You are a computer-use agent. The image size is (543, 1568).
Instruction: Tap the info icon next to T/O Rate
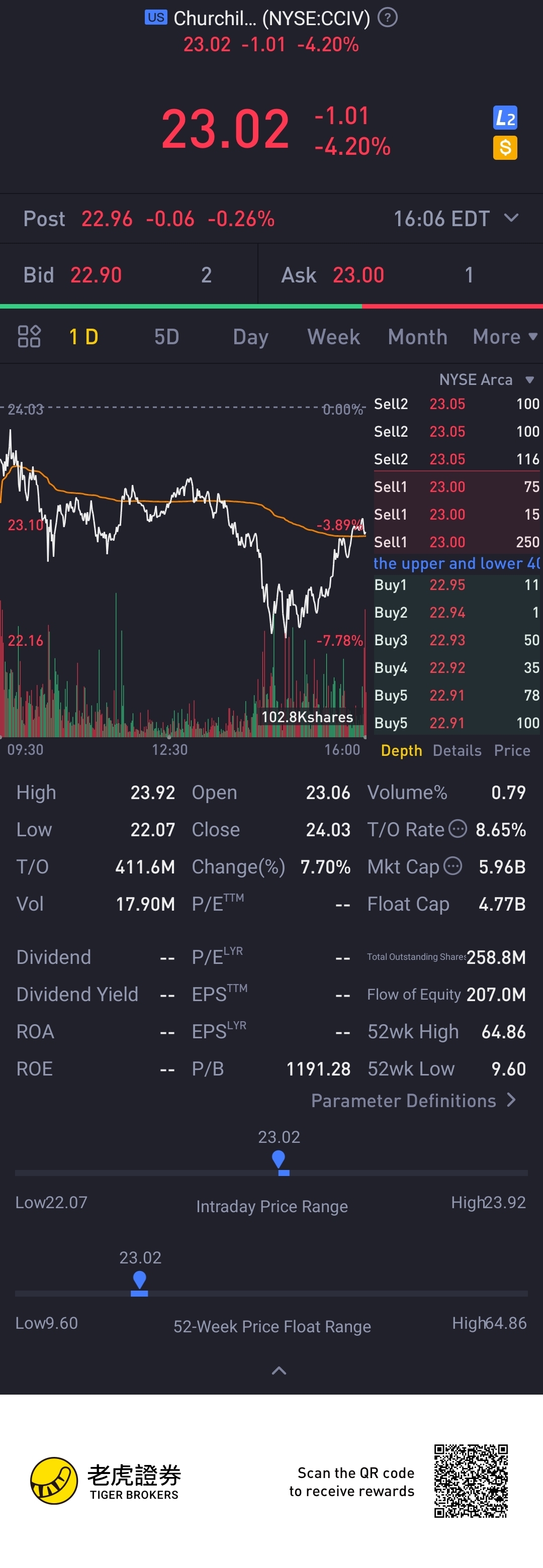458,828
